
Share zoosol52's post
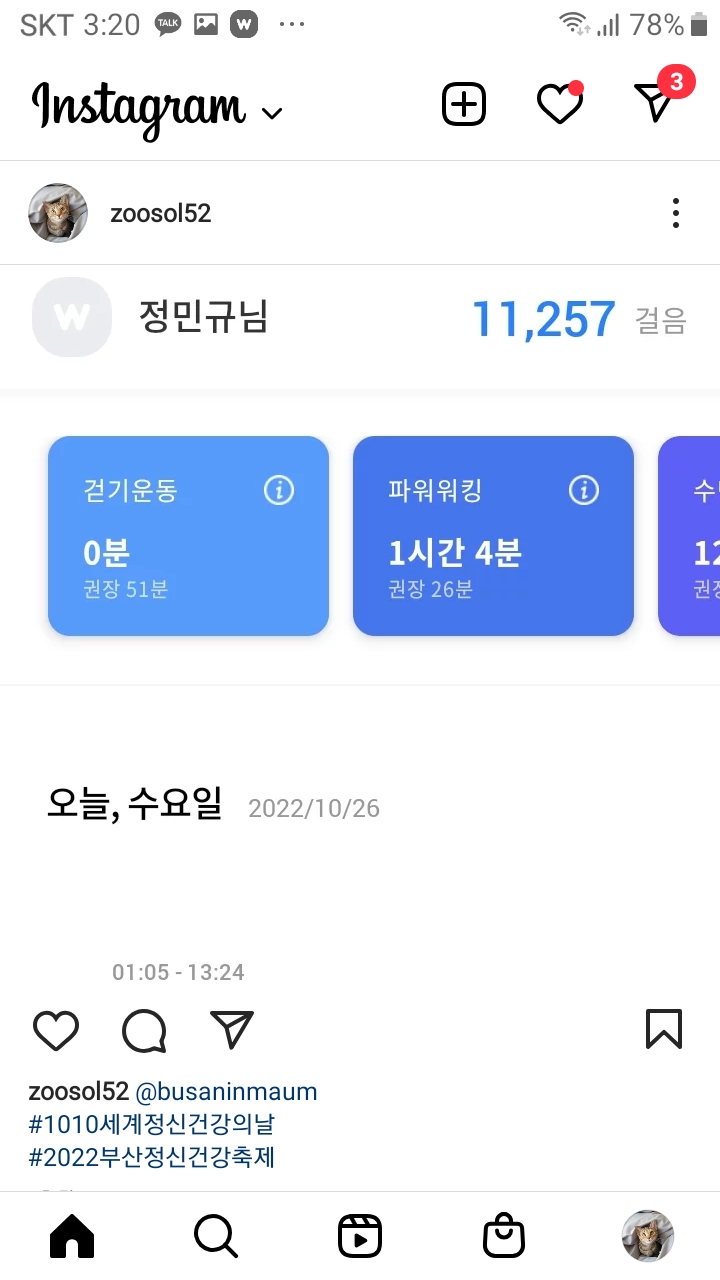pyautogui.click(x=232, y=1030)
